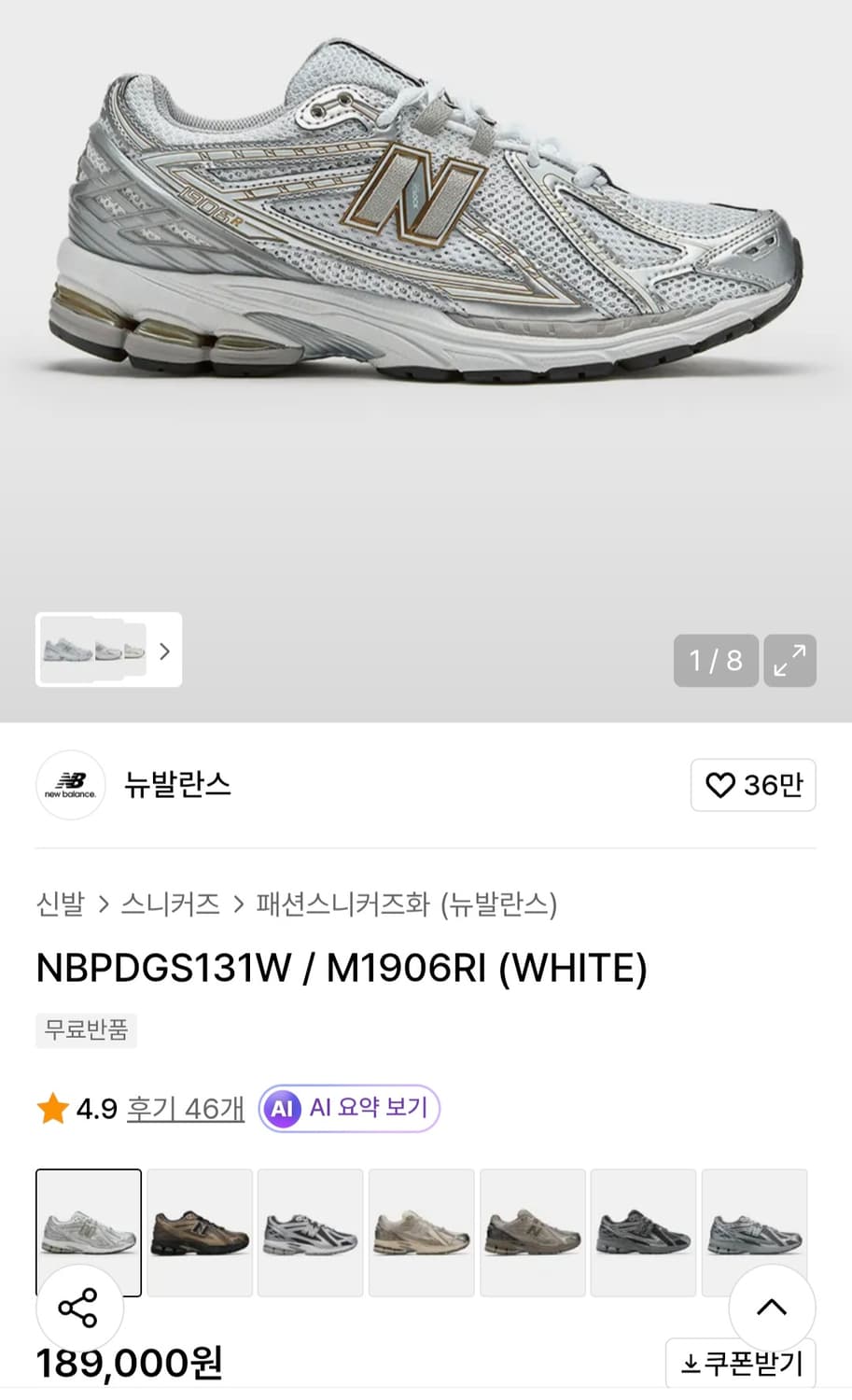
Task: Click the yellow star rating icon
Action: click(51, 1108)
